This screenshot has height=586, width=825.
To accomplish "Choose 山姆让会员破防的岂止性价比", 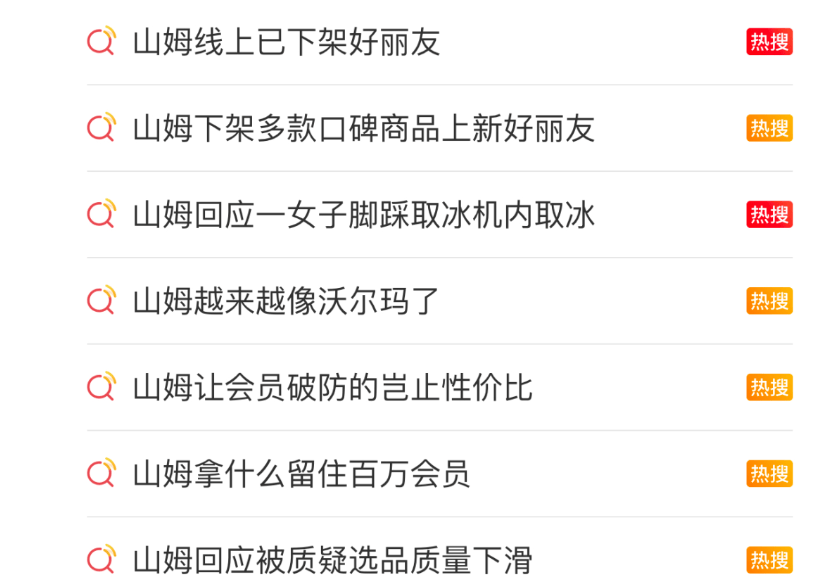I will tap(332, 388).
